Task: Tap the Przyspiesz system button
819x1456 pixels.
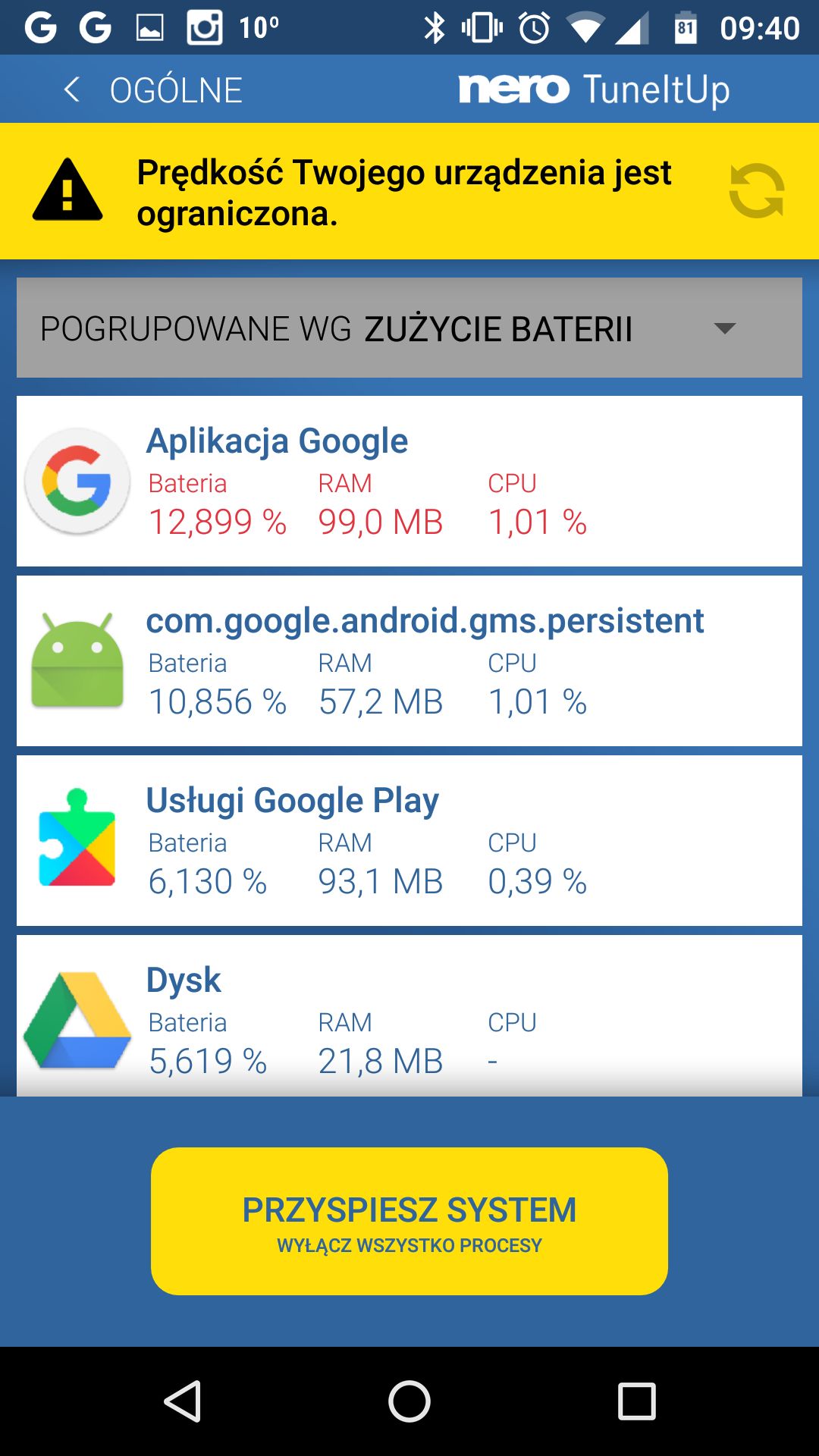Action: click(409, 1221)
